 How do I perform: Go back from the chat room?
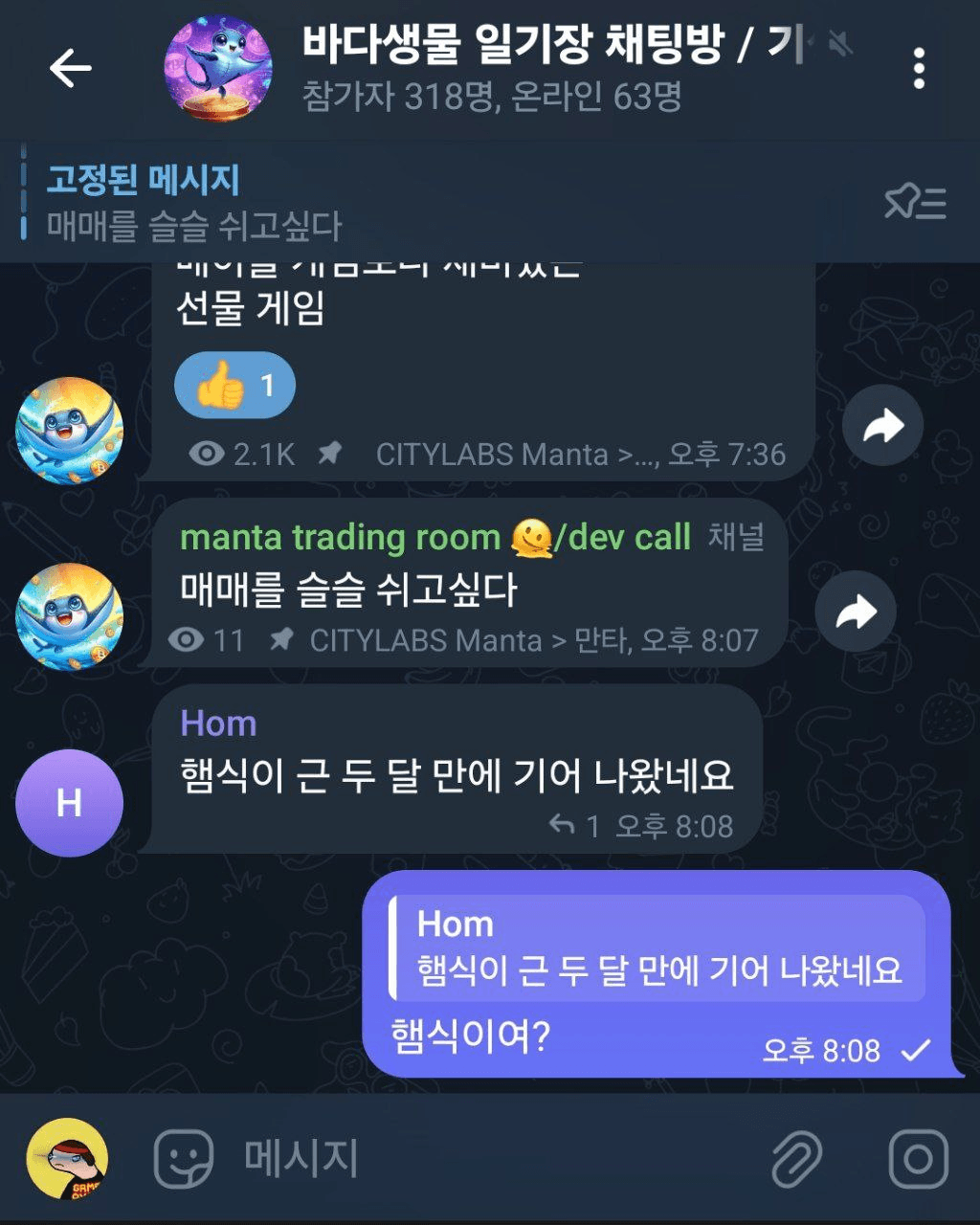click(70, 68)
